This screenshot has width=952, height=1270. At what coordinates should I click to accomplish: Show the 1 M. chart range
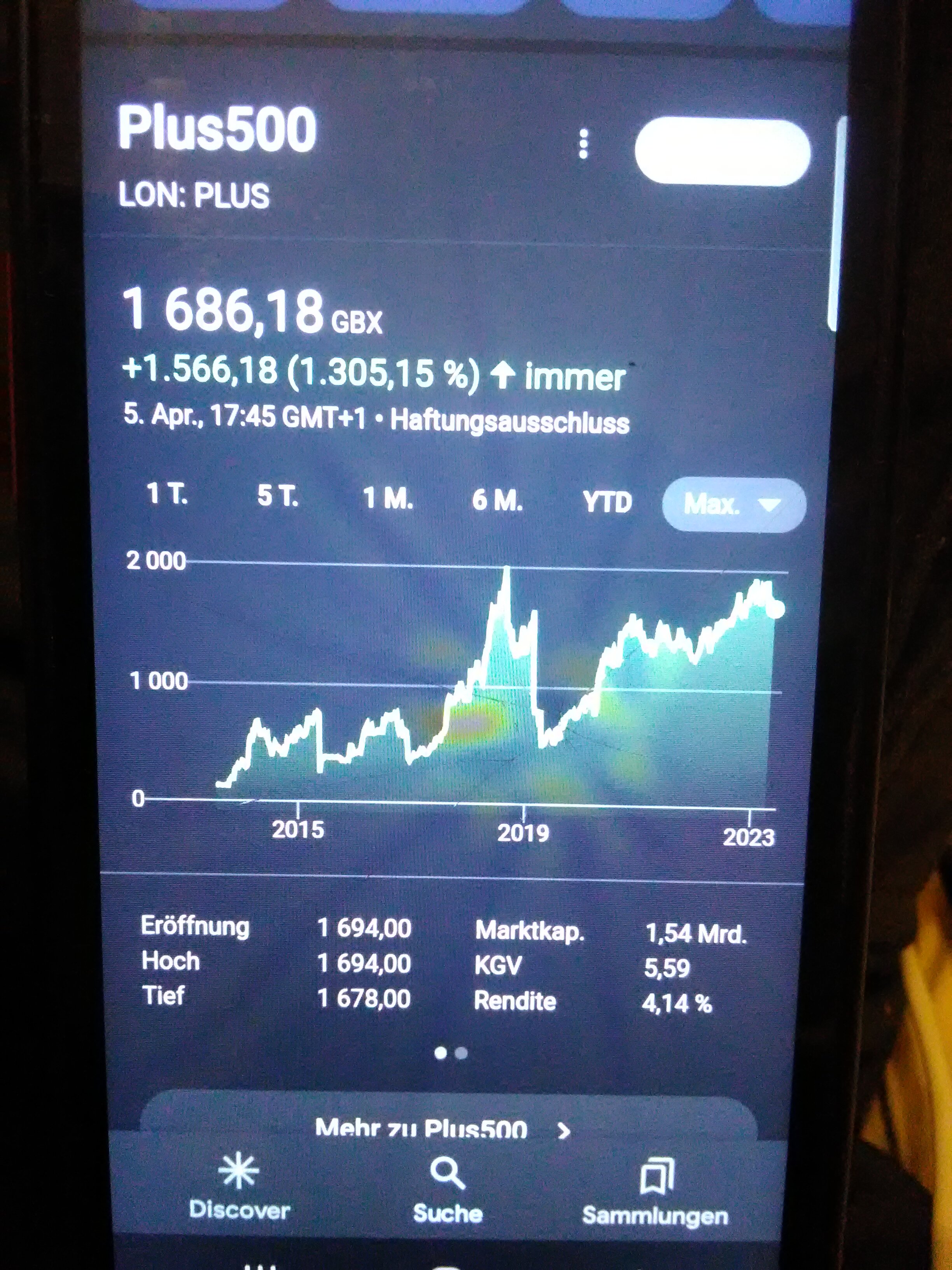tap(388, 498)
